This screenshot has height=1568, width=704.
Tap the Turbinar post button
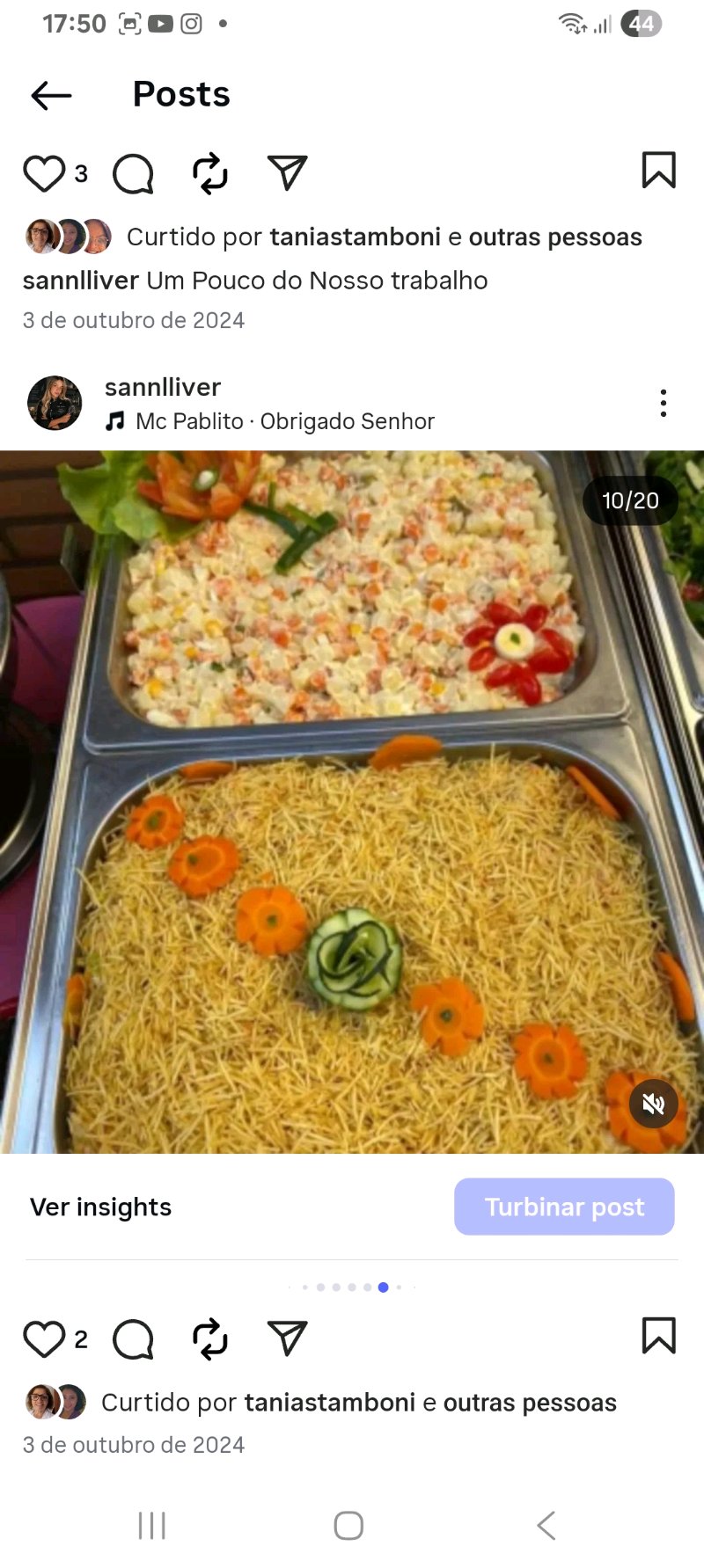click(564, 1207)
